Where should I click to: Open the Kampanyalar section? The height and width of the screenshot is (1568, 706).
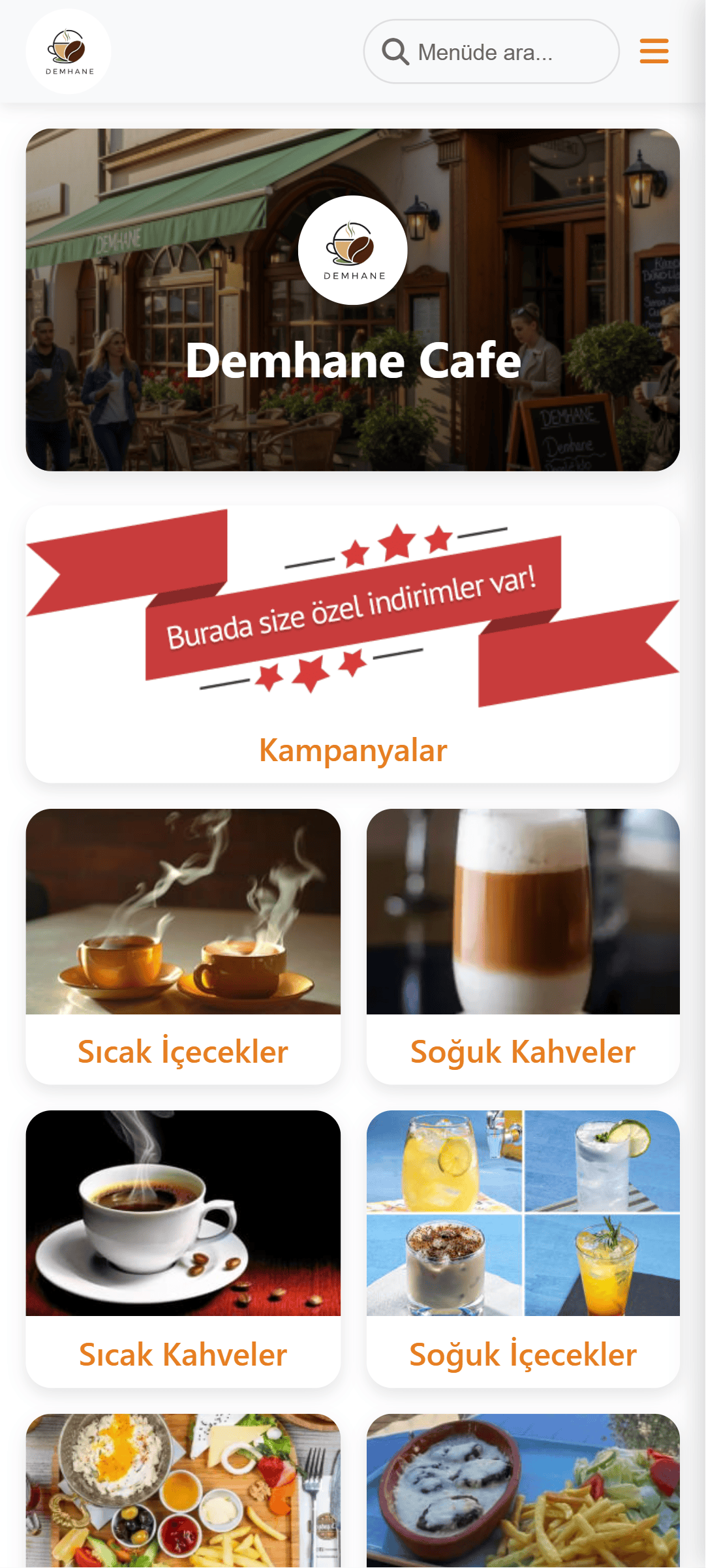[352, 749]
